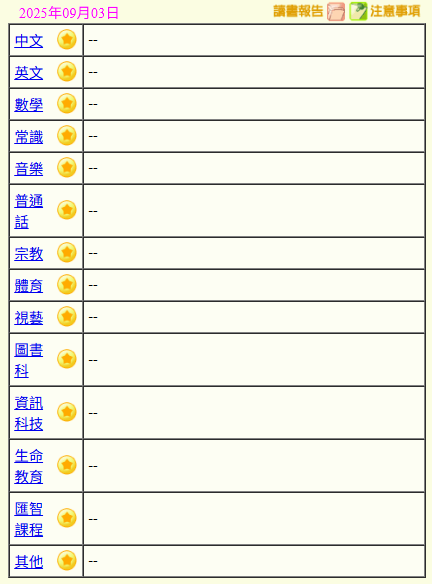Image resolution: width=432 pixels, height=584 pixels.
Task: Open the 音樂 subject link
Action: (29, 169)
